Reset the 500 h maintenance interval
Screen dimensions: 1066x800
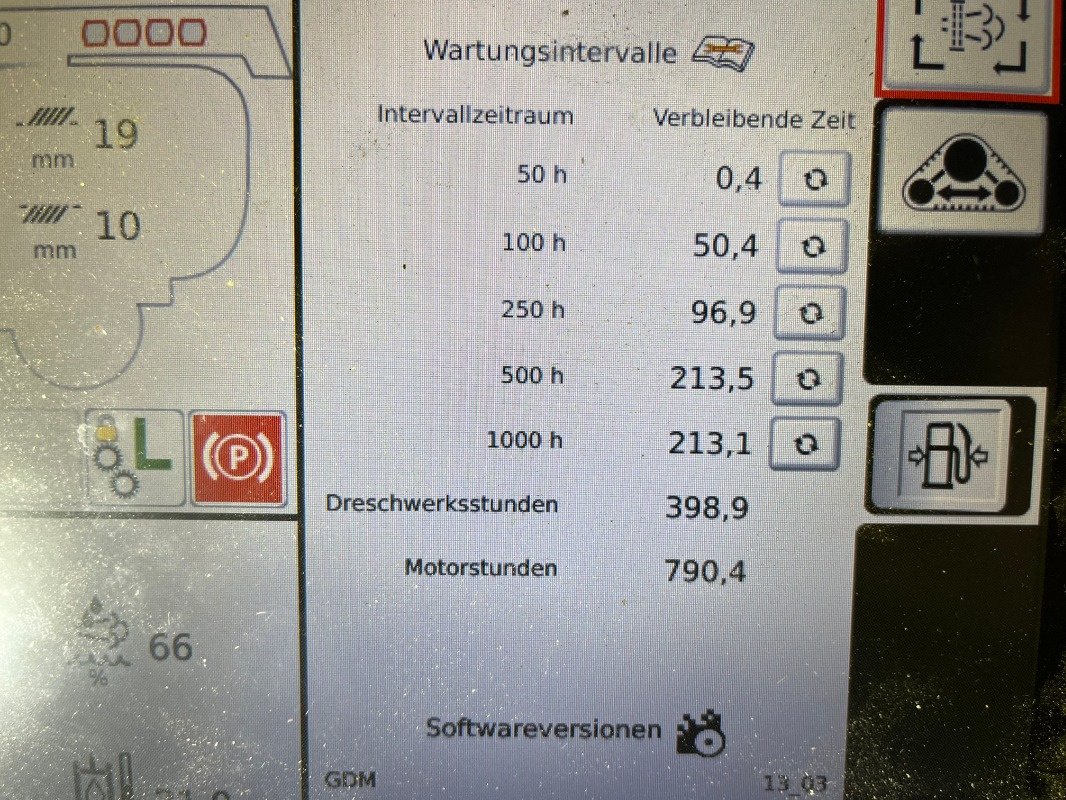point(808,379)
